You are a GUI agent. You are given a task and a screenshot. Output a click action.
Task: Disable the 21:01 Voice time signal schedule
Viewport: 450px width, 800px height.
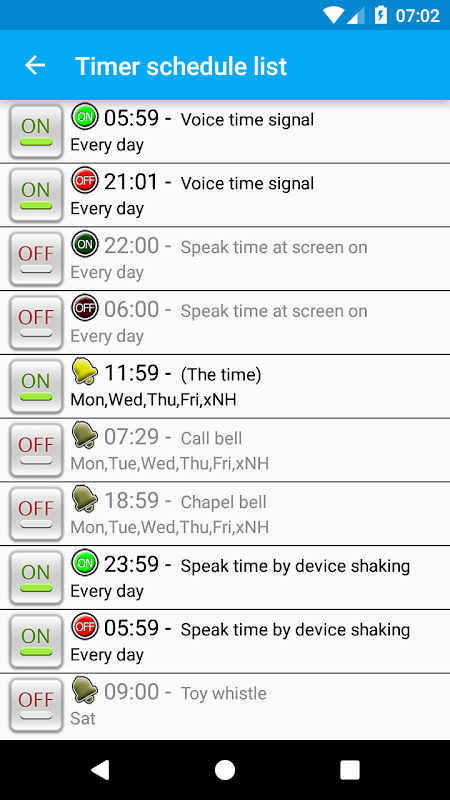pos(36,195)
